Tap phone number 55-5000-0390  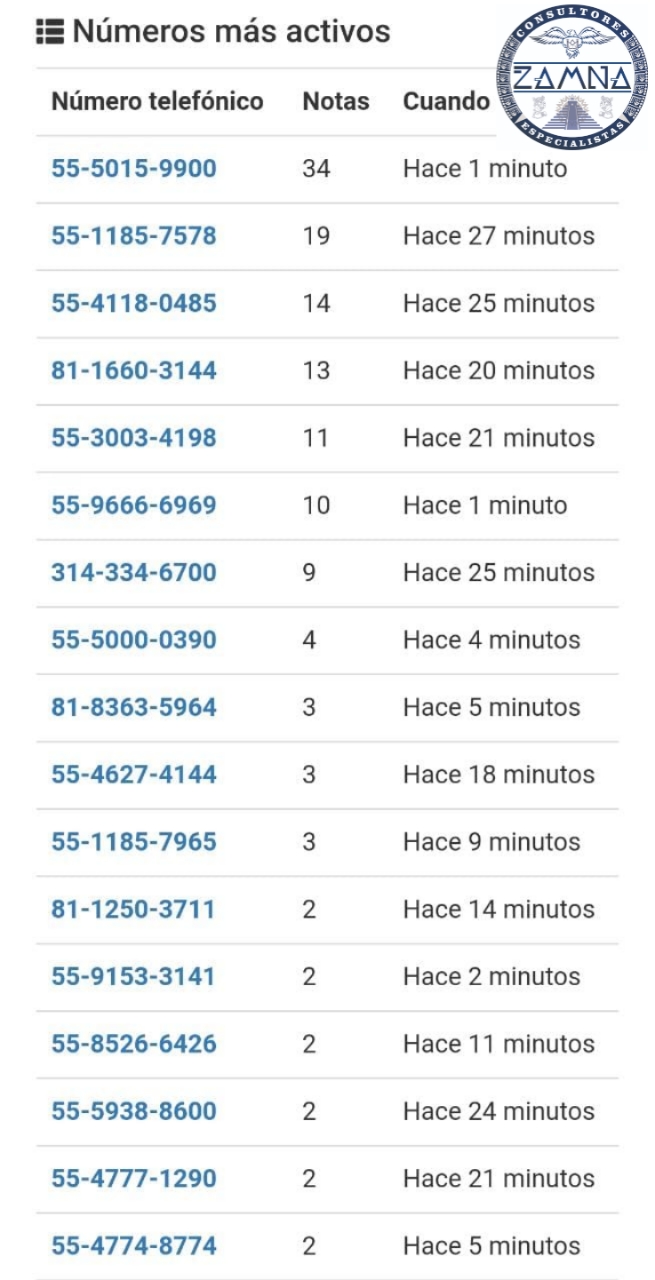[x=134, y=640]
